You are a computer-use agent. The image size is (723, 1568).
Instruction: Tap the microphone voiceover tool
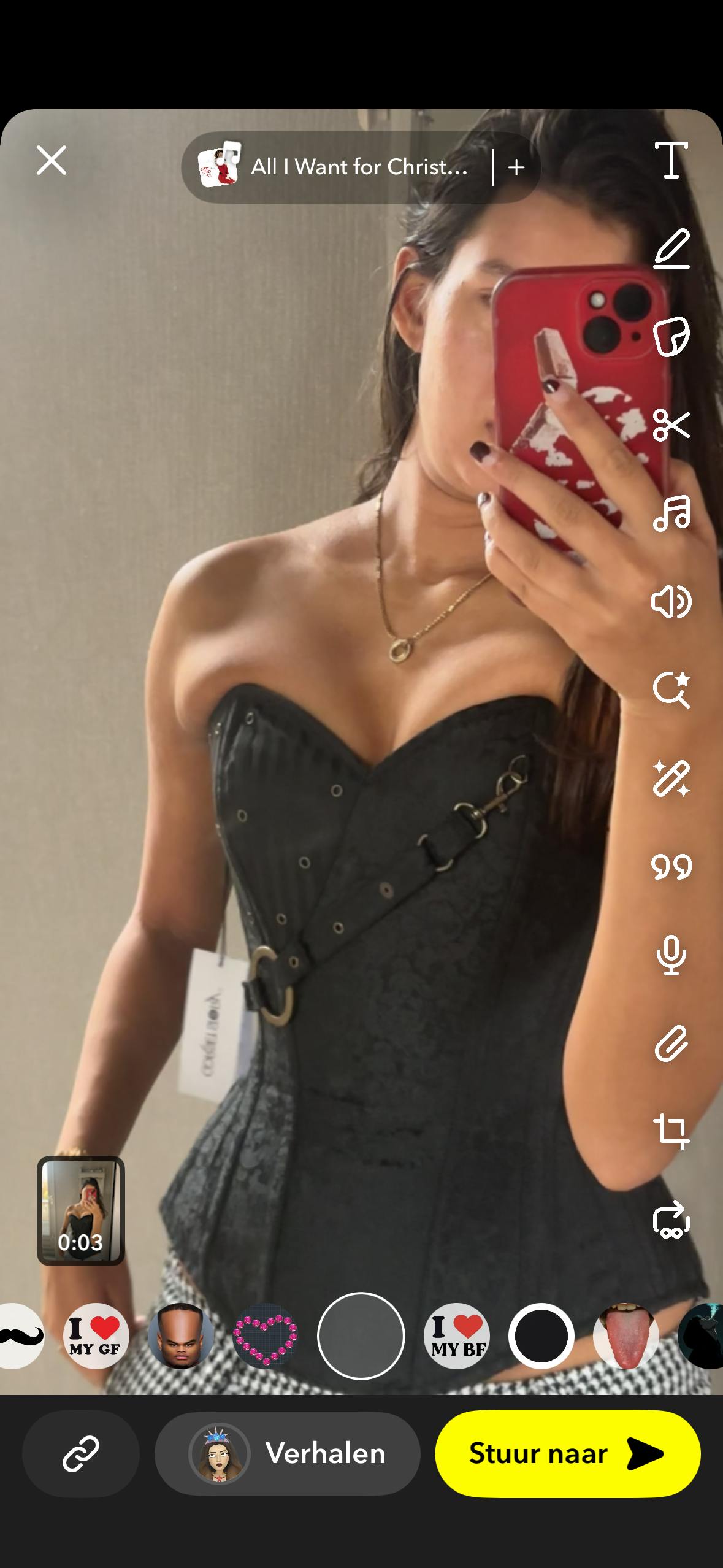pos(671,955)
